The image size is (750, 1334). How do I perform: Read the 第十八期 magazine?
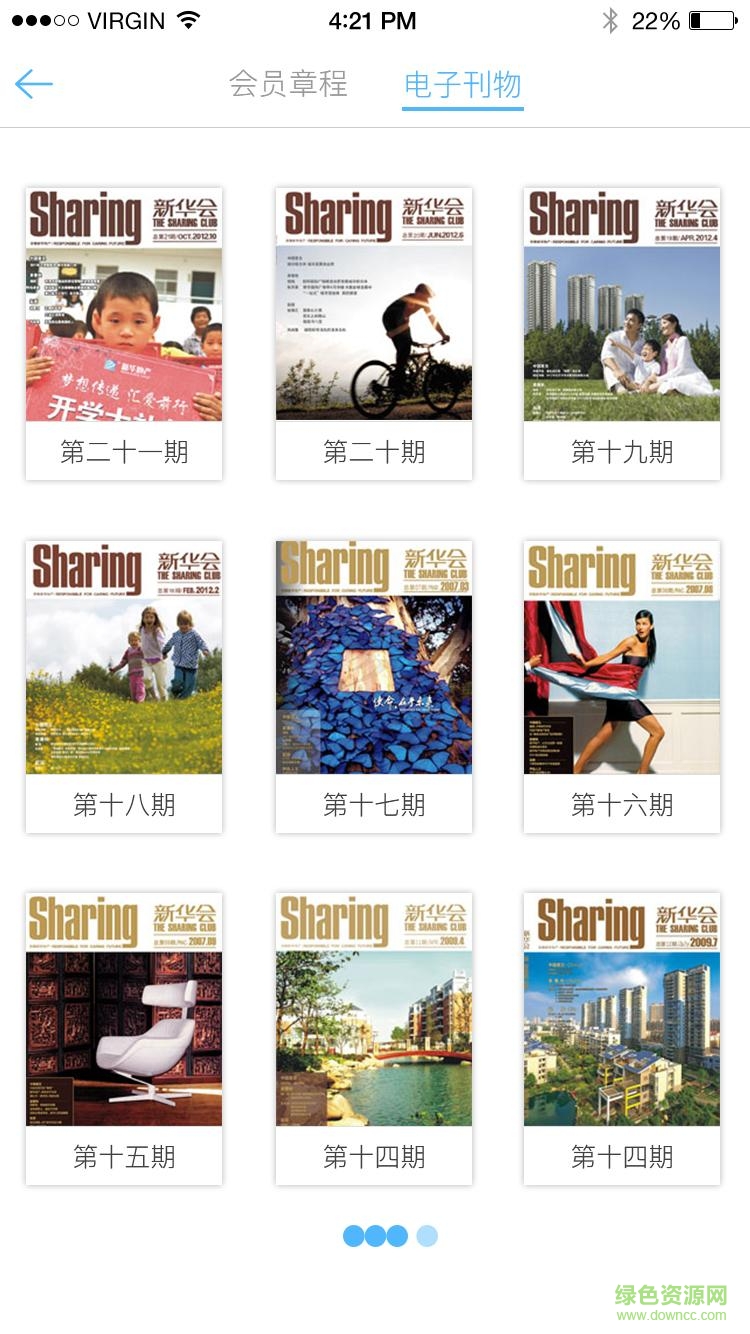(x=124, y=686)
